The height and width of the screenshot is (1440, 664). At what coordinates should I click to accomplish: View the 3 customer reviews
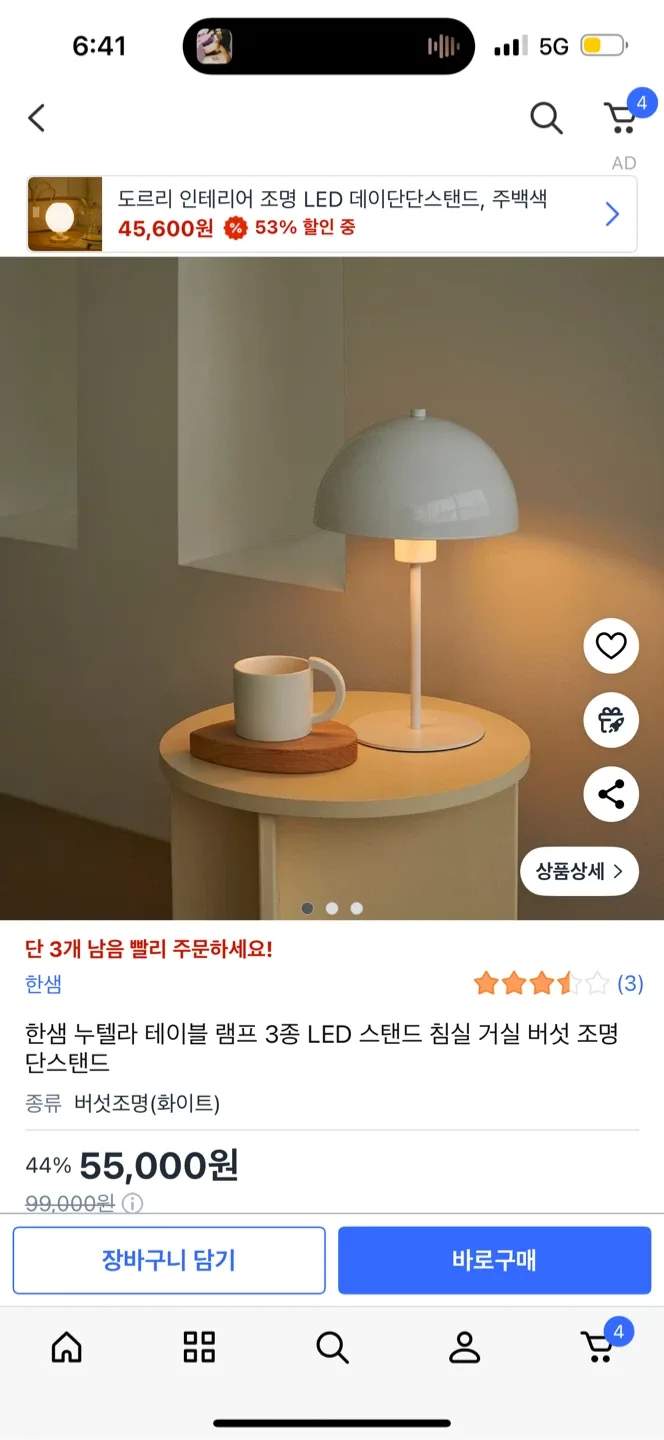[x=629, y=984]
